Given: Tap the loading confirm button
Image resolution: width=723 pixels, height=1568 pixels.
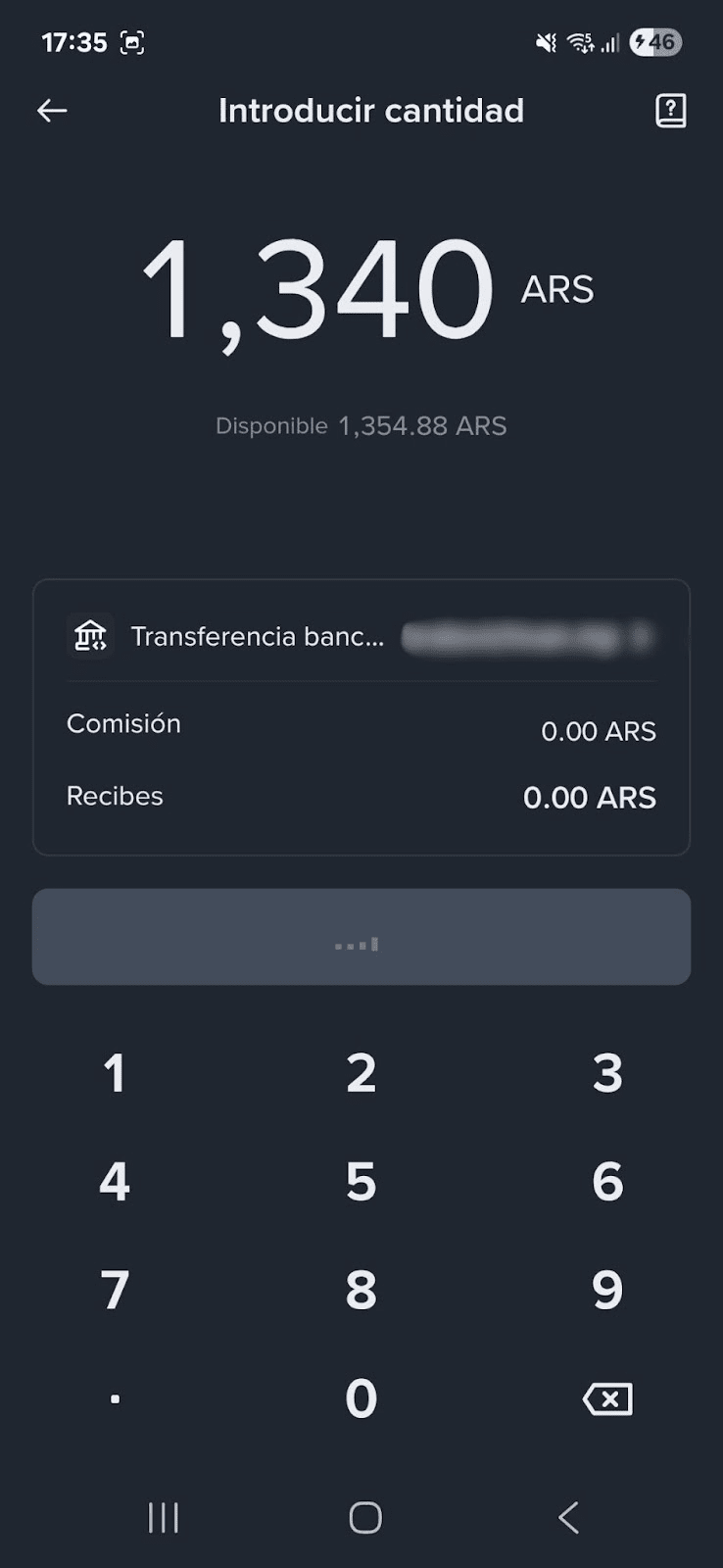Looking at the screenshot, I should click(x=361, y=937).
